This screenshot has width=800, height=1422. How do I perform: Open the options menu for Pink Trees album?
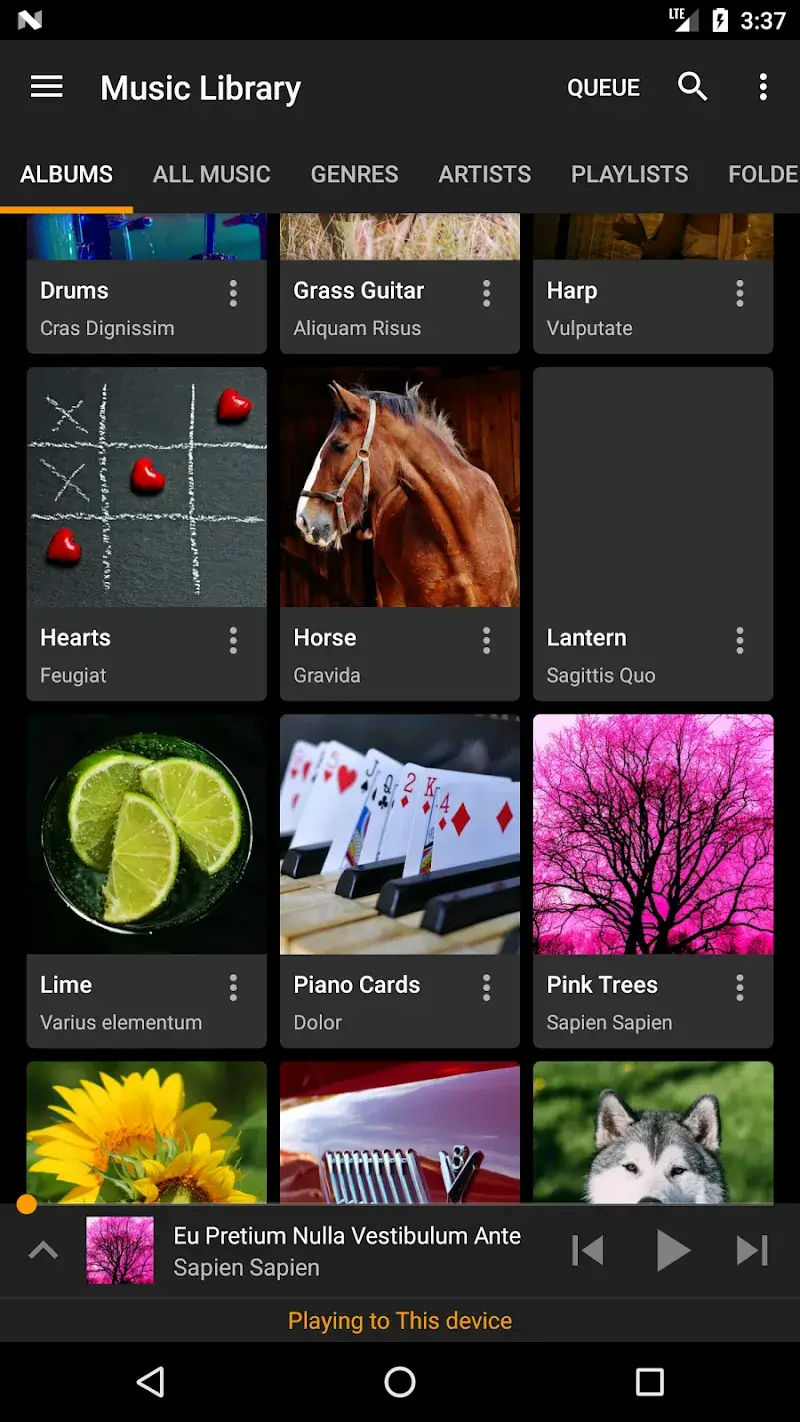[x=740, y=987]
